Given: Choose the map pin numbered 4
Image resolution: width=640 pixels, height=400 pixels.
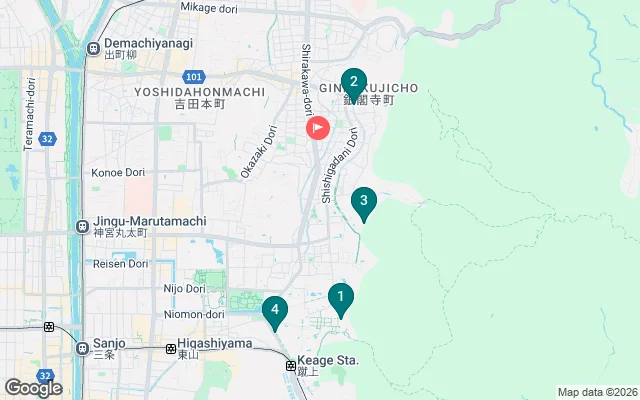Looking at the screenshot, I should [x=275, y=310].
